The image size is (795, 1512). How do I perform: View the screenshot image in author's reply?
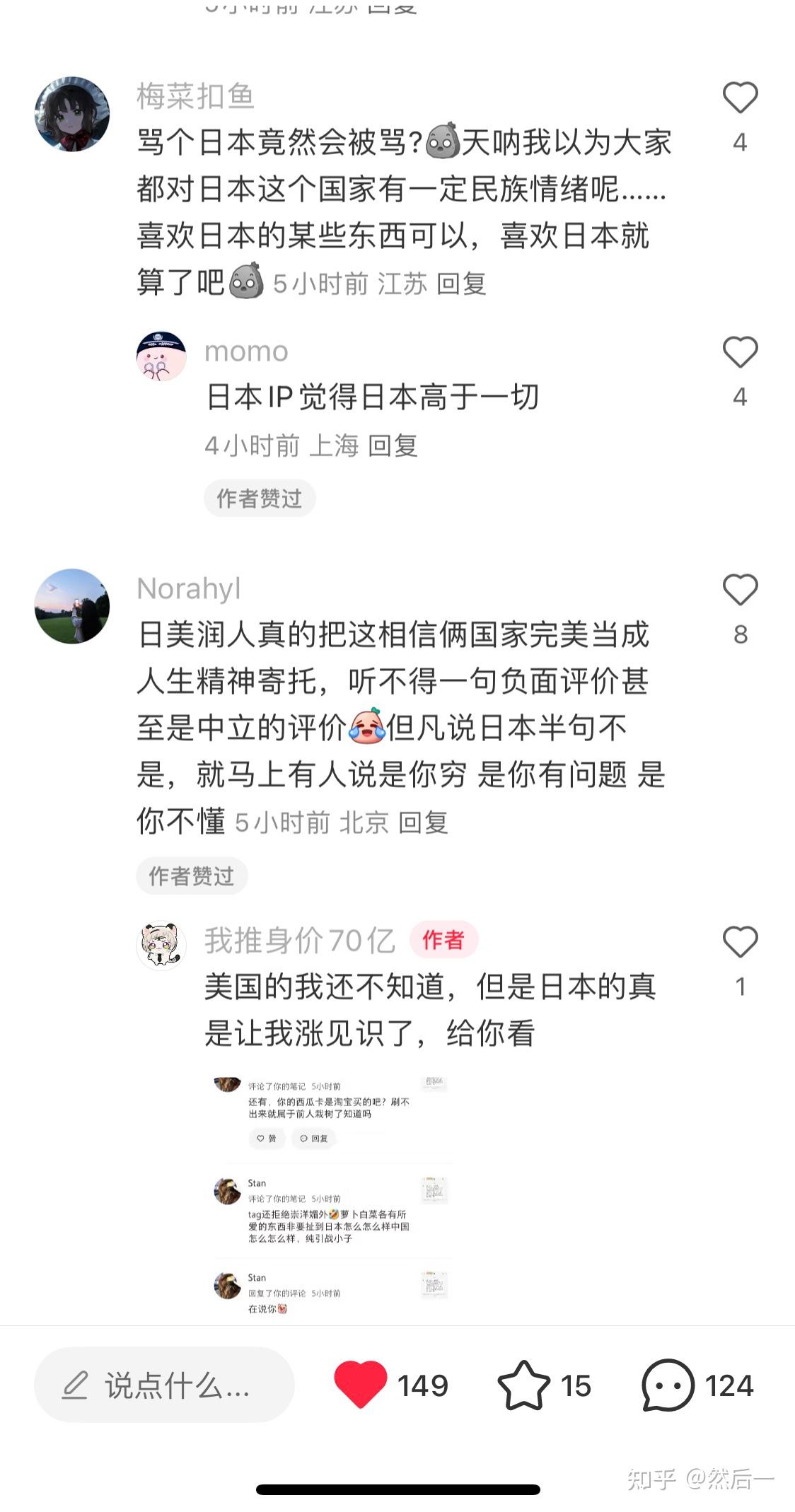pos(331,1195)
